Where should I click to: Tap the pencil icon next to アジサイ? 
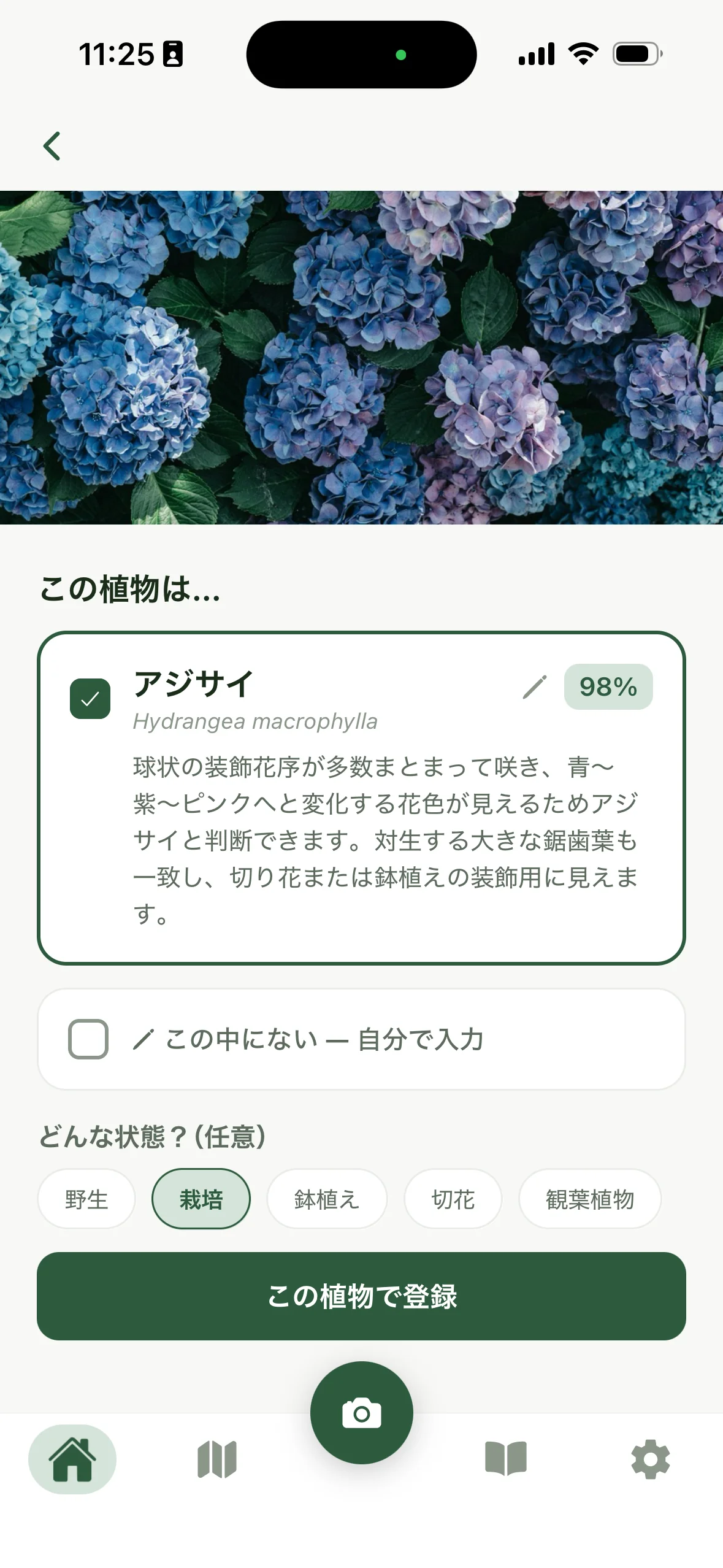[x=535, y=687]
